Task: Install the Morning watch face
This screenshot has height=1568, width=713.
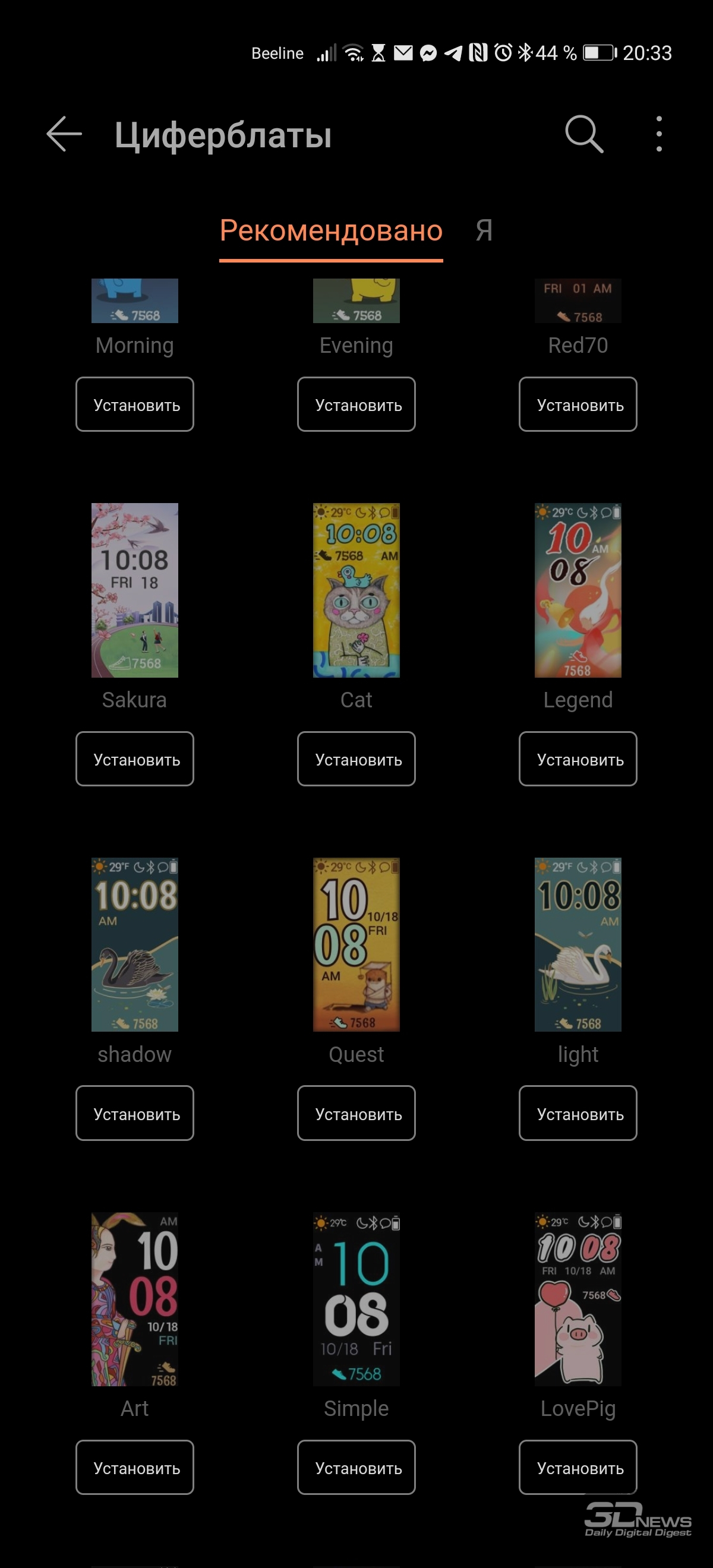Action: (x=134, y=404)
